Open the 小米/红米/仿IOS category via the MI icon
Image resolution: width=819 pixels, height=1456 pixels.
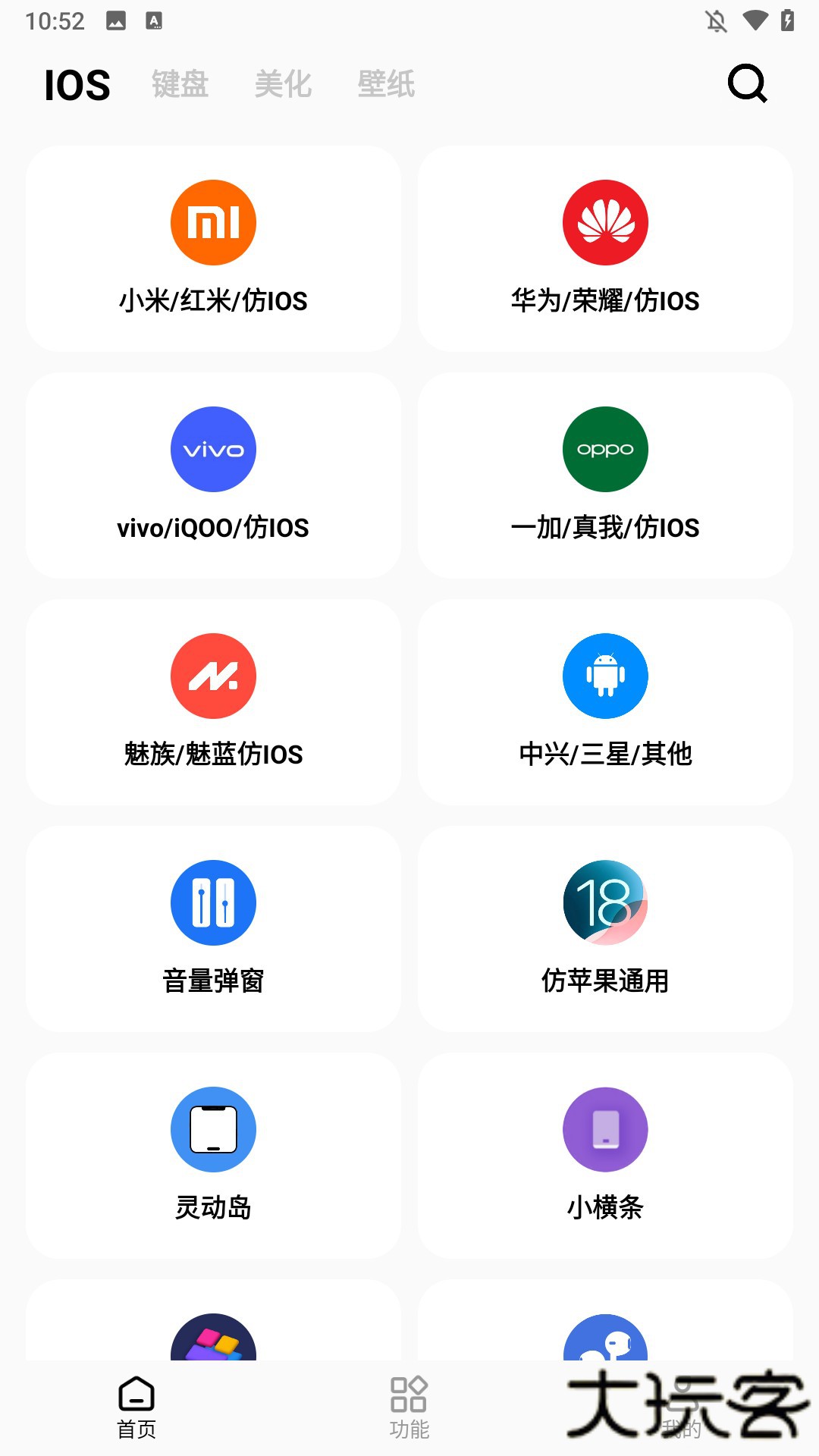point(213,222)
